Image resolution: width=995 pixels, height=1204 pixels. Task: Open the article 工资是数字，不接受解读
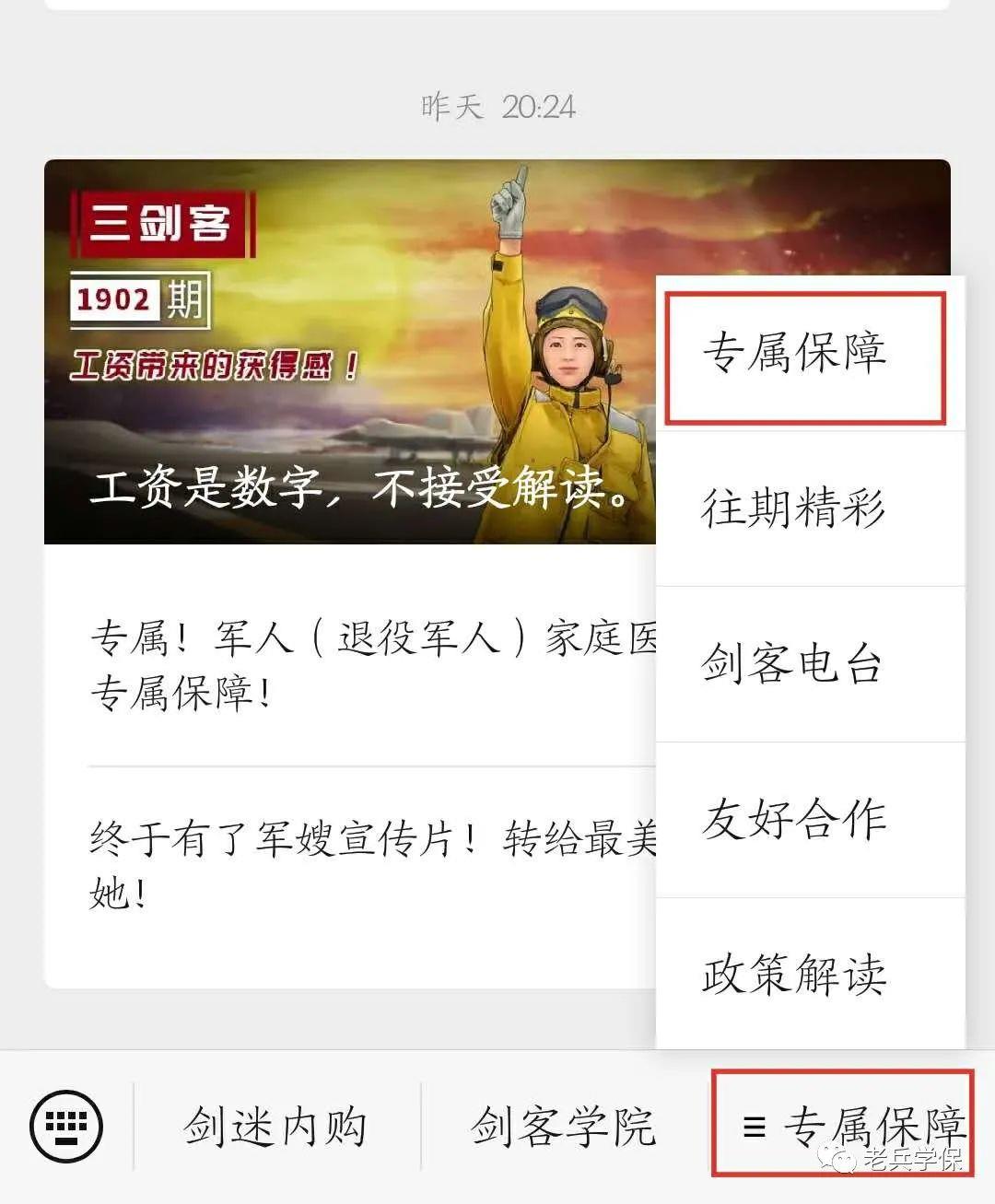pos(350,368)
